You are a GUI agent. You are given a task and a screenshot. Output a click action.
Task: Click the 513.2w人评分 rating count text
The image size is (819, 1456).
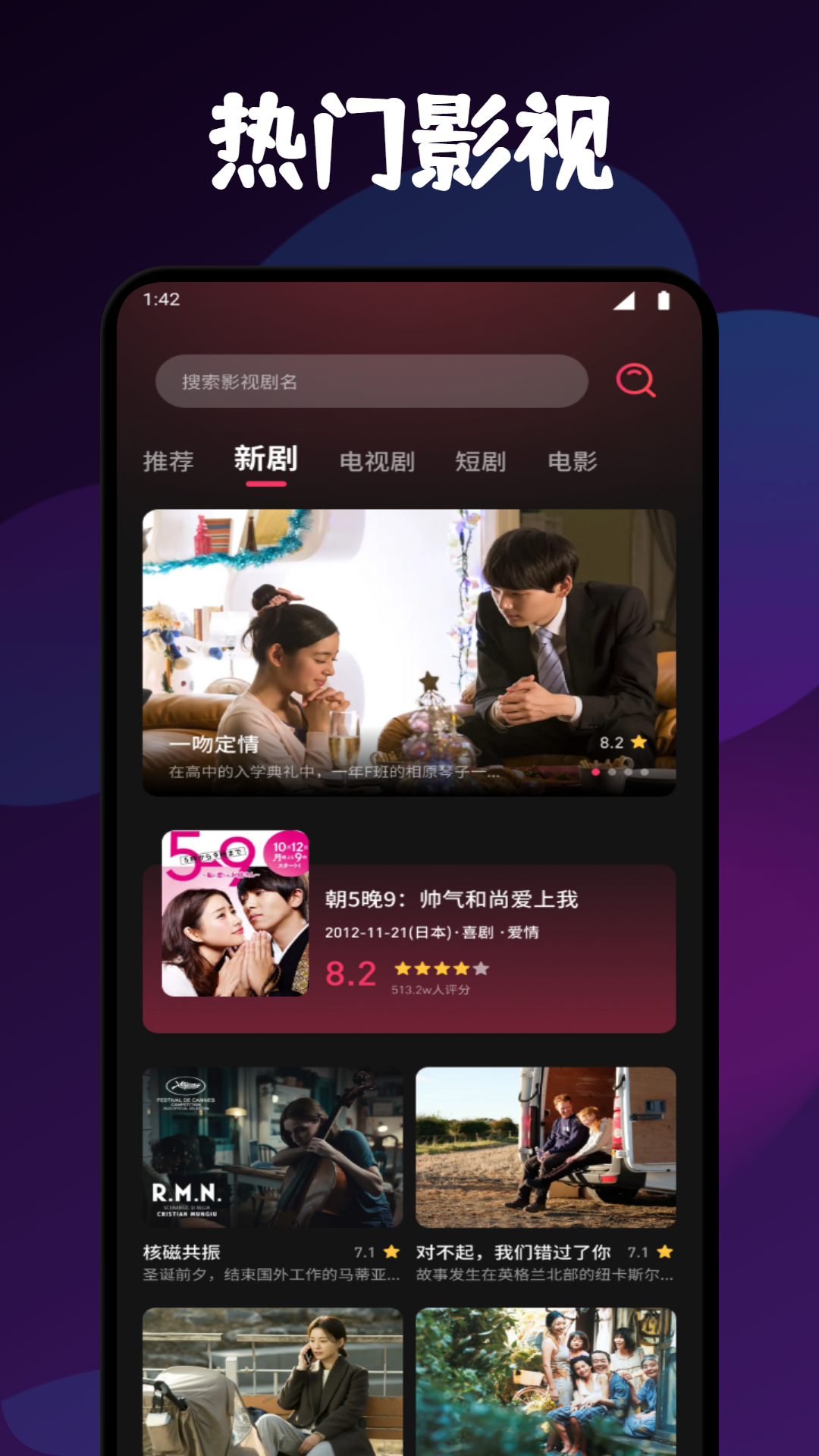point(432,991)
